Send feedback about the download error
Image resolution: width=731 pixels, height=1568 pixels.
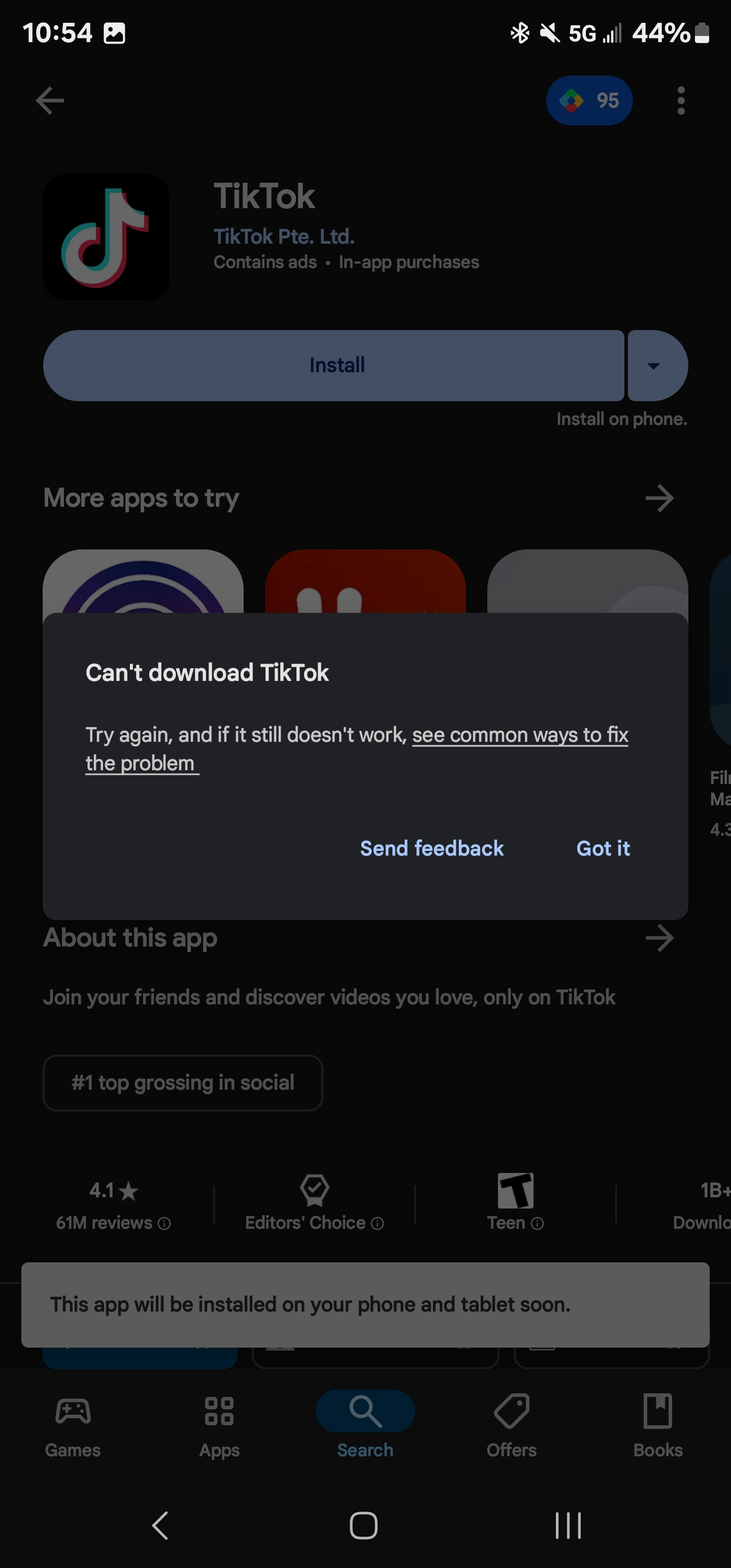[x=431, y=848]
